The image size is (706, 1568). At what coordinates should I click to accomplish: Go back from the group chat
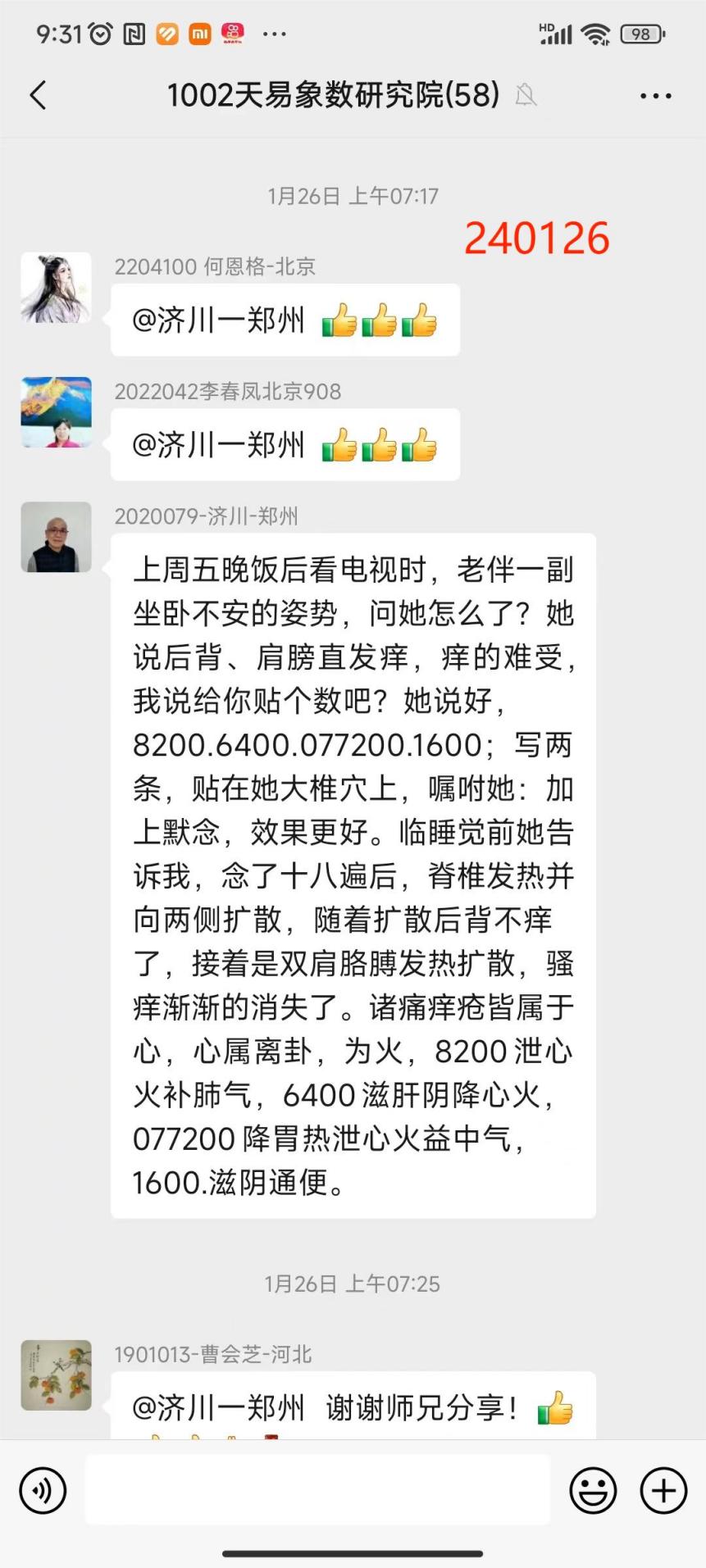38,96
